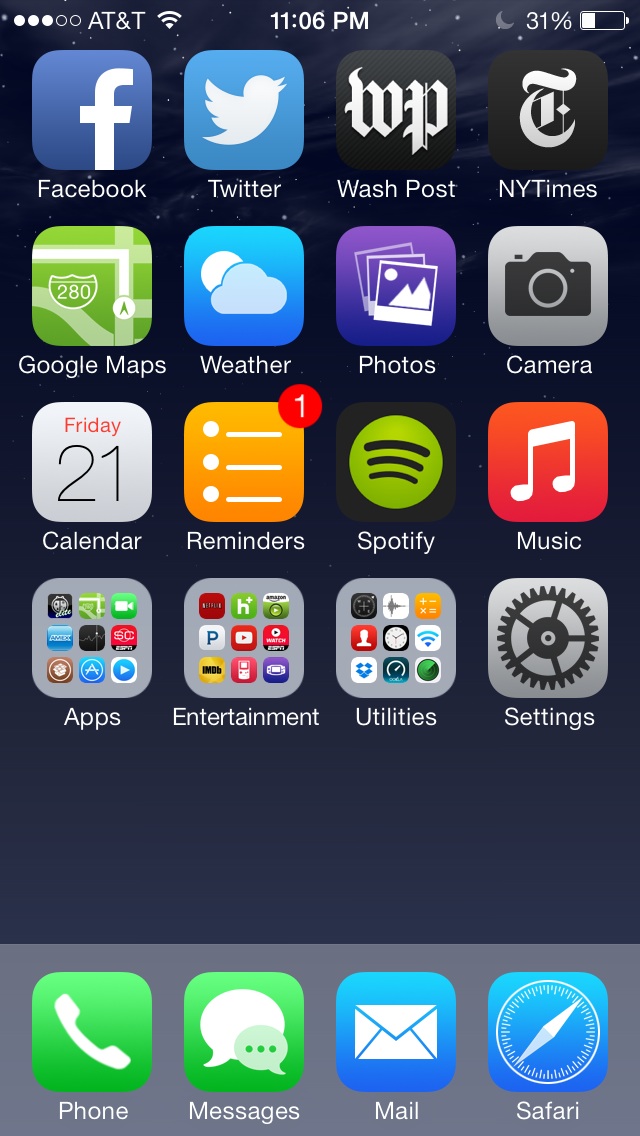
Task: Open Mail in the dock
Action: [396, 1032]
